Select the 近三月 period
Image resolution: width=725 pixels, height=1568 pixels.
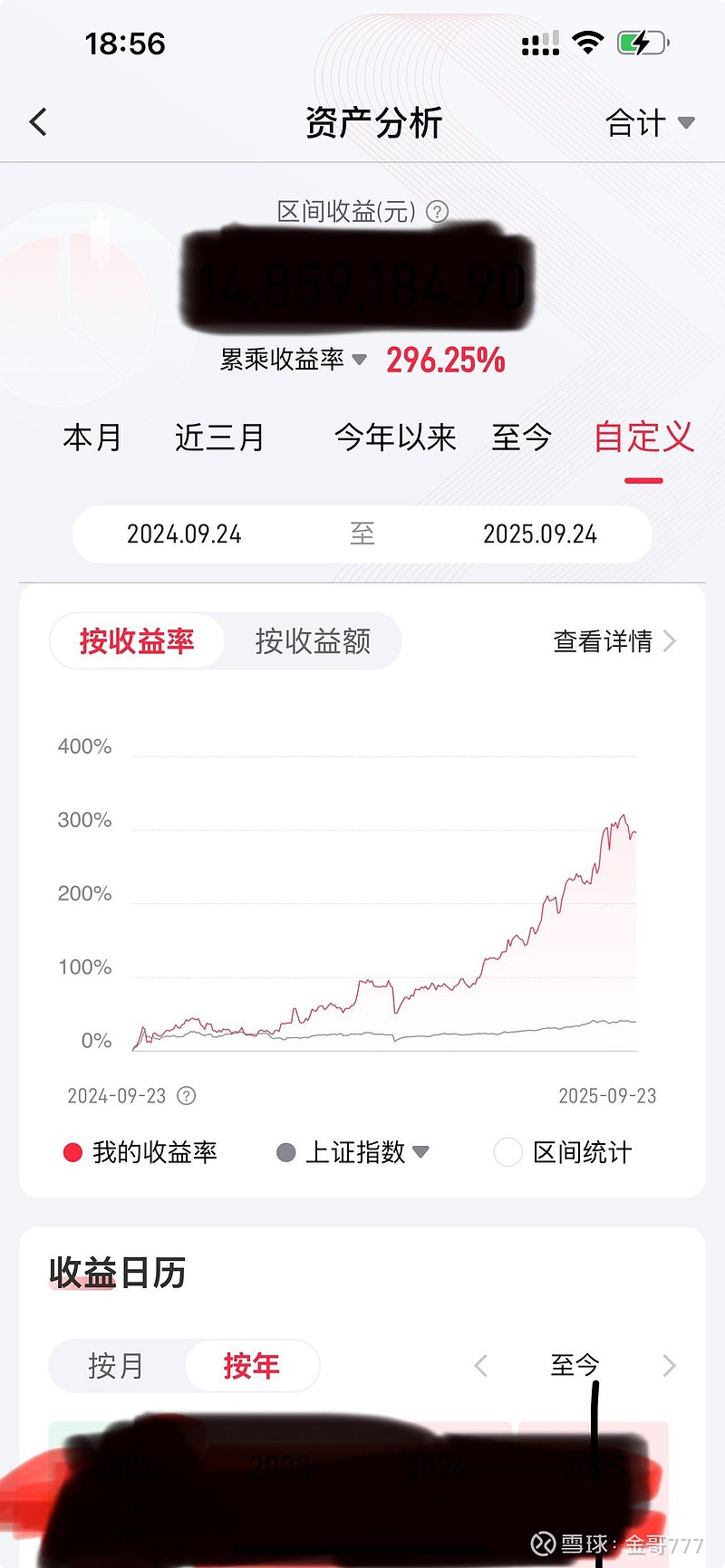pyautogui.click(x=219, y=438)
